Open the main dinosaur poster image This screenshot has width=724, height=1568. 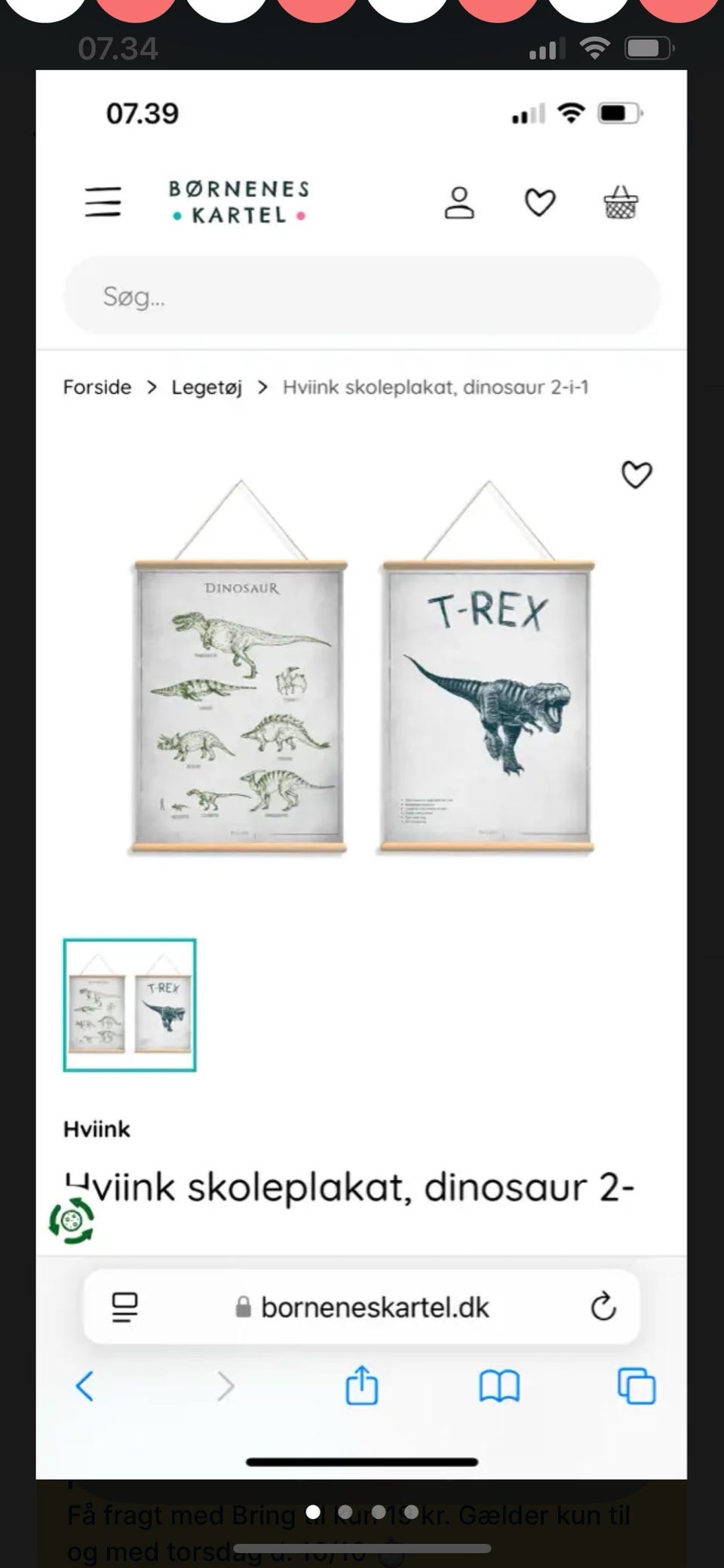click(x=362, y=667)
